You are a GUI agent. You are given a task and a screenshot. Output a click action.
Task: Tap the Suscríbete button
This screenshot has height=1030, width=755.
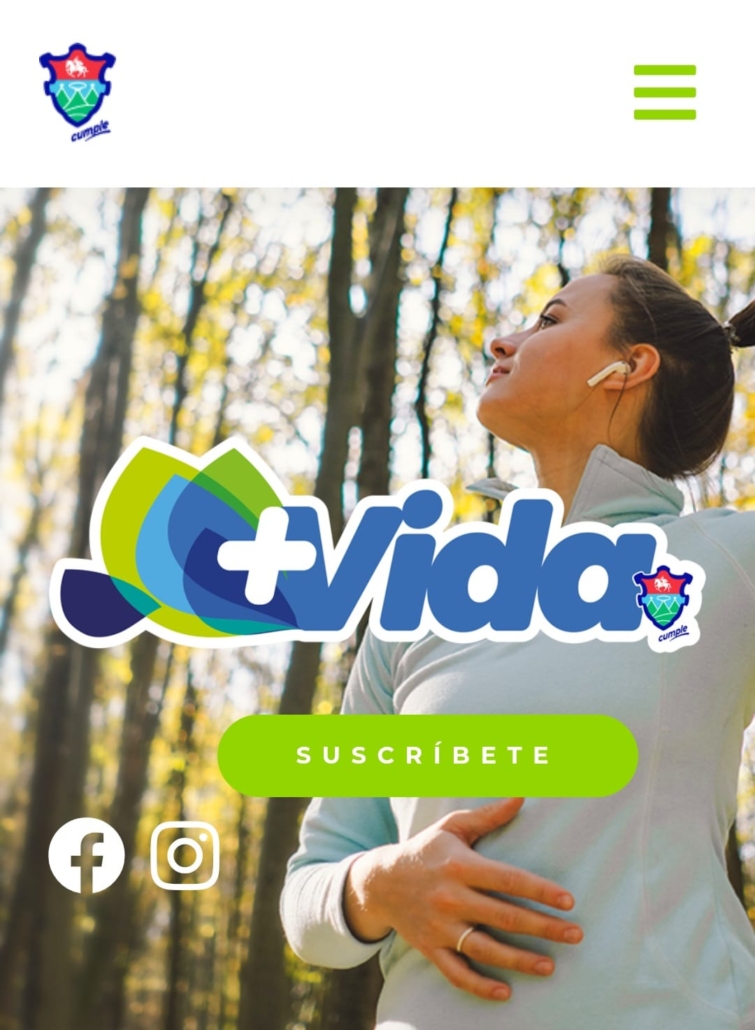tap(427, 755)
